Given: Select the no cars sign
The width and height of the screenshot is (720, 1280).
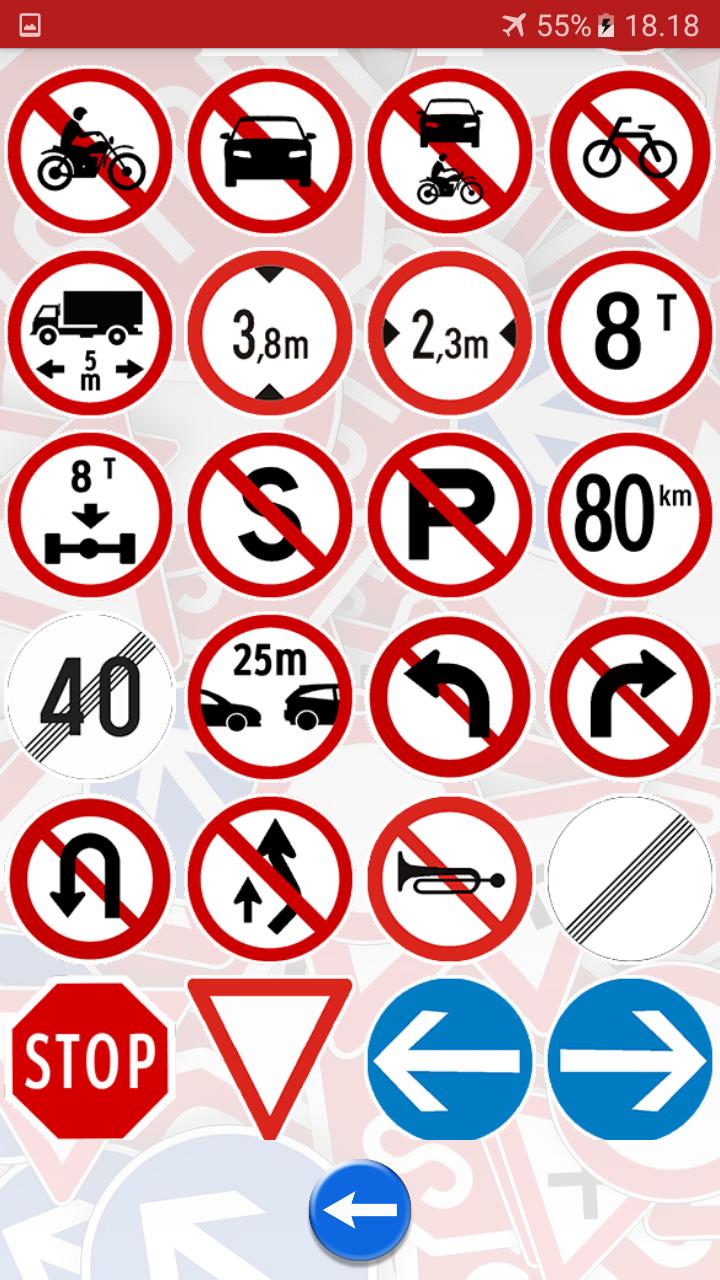Looking at the screenshot, I should point(270,150).
